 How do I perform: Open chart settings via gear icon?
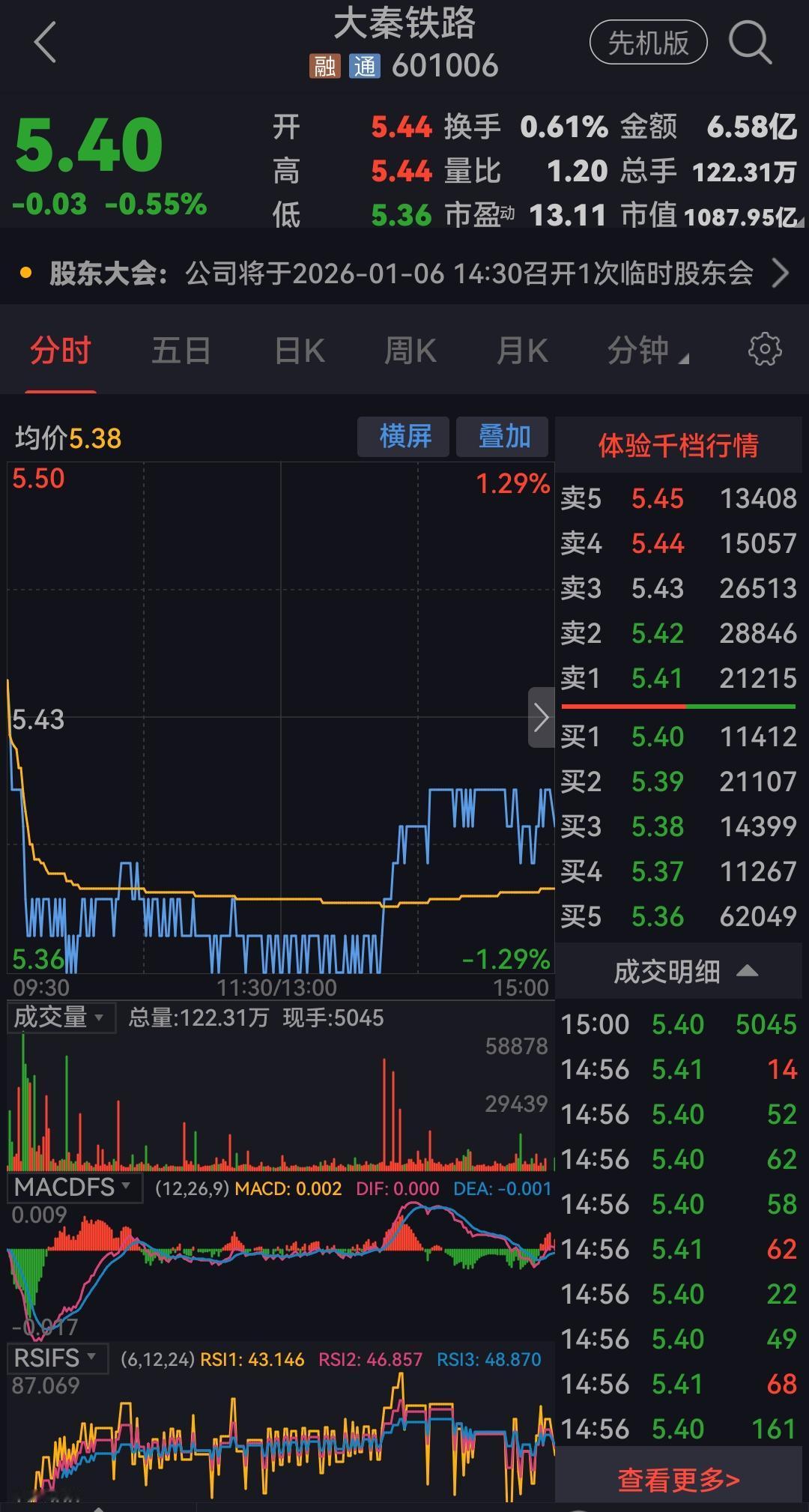coord(764,349)
